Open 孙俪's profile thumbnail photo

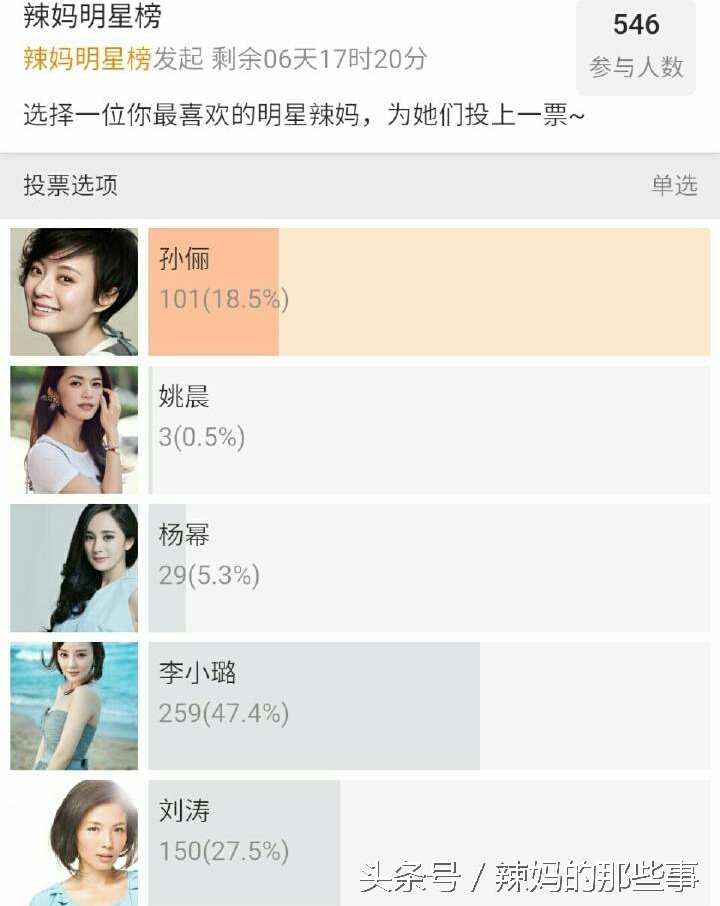point(75,291)
